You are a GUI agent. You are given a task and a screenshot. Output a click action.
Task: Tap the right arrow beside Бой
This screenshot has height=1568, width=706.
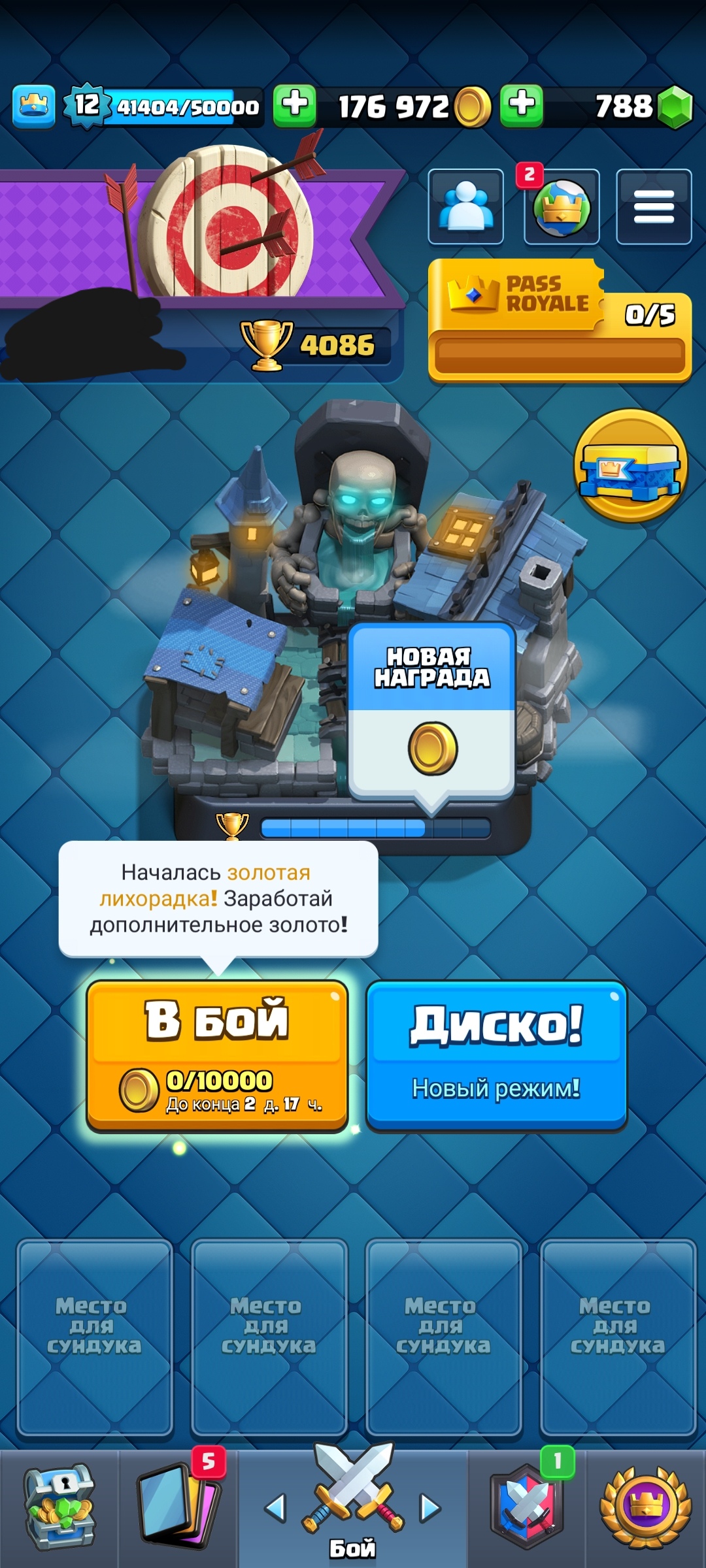[x=429, y=1508]
